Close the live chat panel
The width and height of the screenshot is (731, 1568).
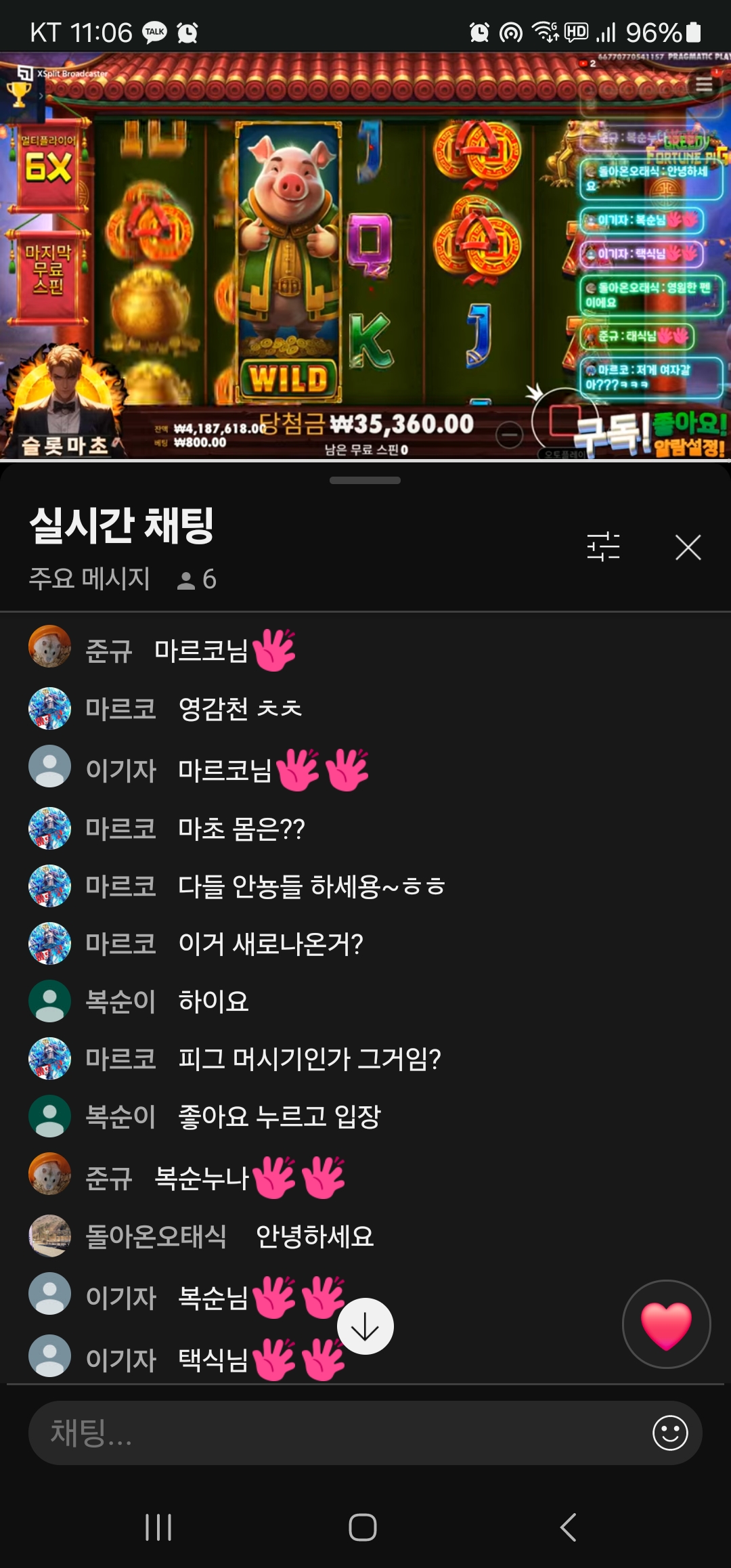[x=688, y=547]
